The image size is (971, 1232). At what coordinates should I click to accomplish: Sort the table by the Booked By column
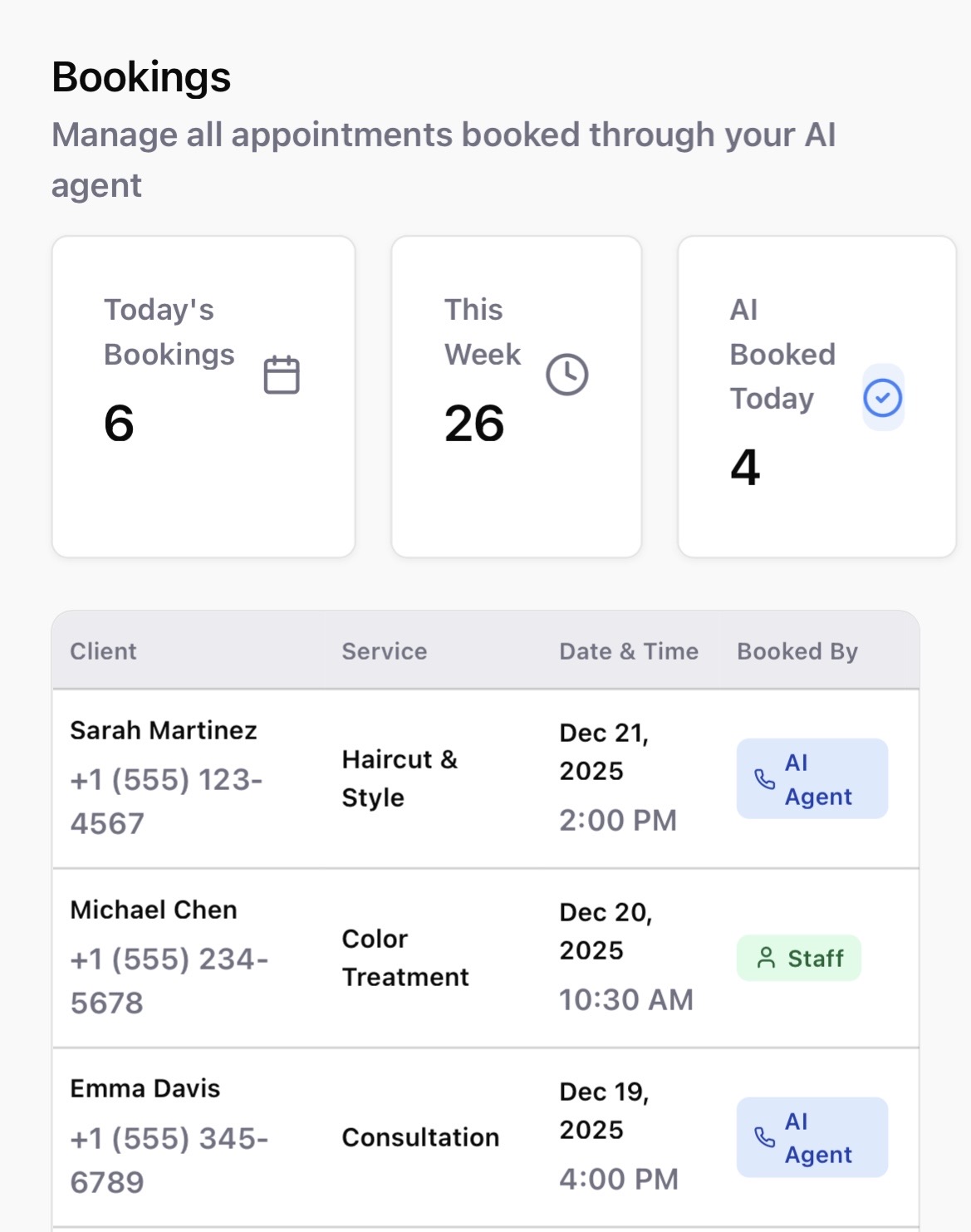point(797,651)
